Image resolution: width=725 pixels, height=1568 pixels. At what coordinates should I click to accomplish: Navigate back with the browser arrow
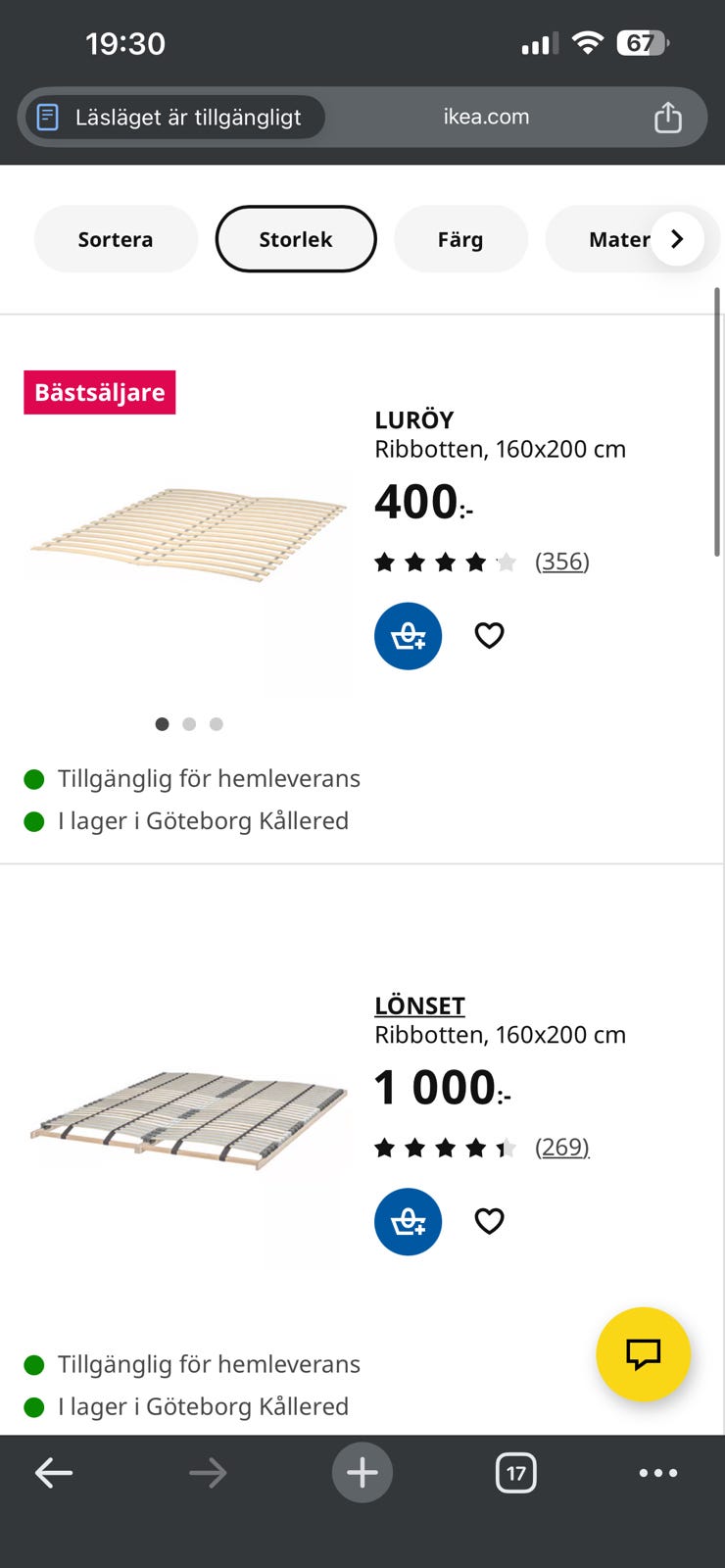[54, 1472]
